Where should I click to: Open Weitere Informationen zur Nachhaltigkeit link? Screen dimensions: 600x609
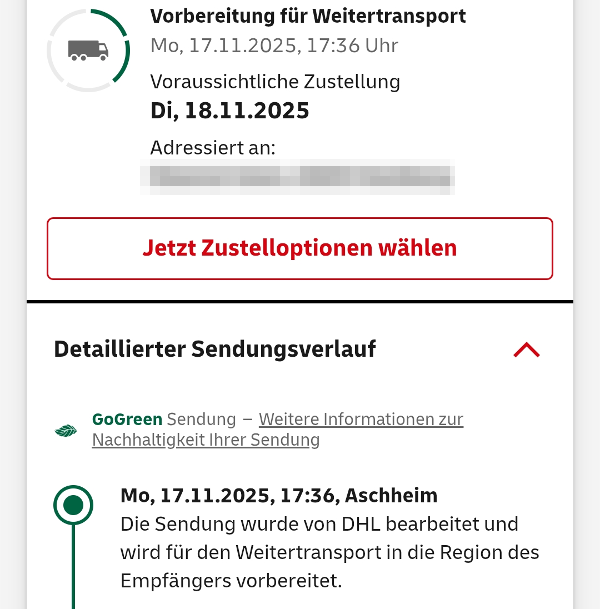click(x=360, y=420)
